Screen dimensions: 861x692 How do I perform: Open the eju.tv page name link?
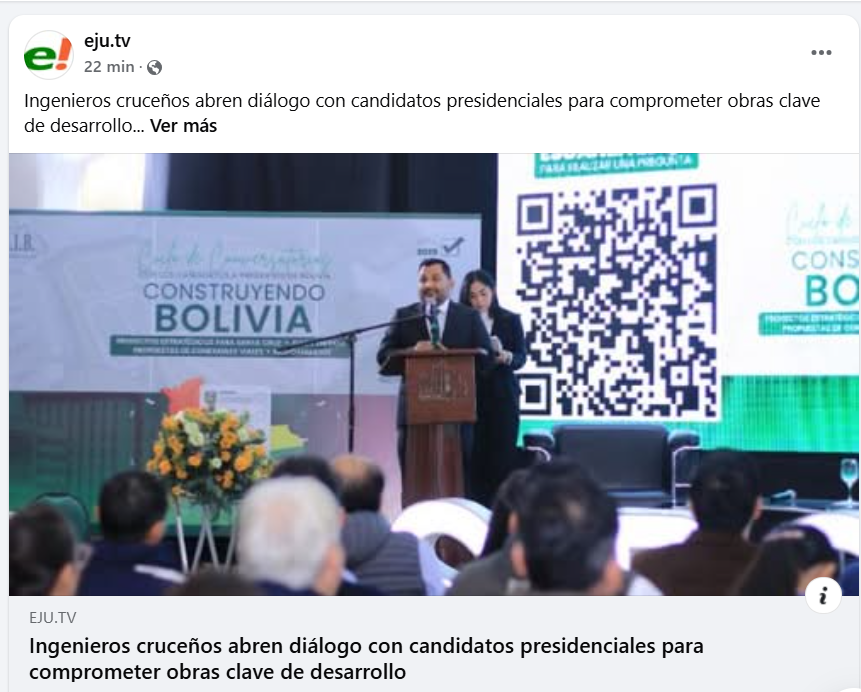[107, 41]
